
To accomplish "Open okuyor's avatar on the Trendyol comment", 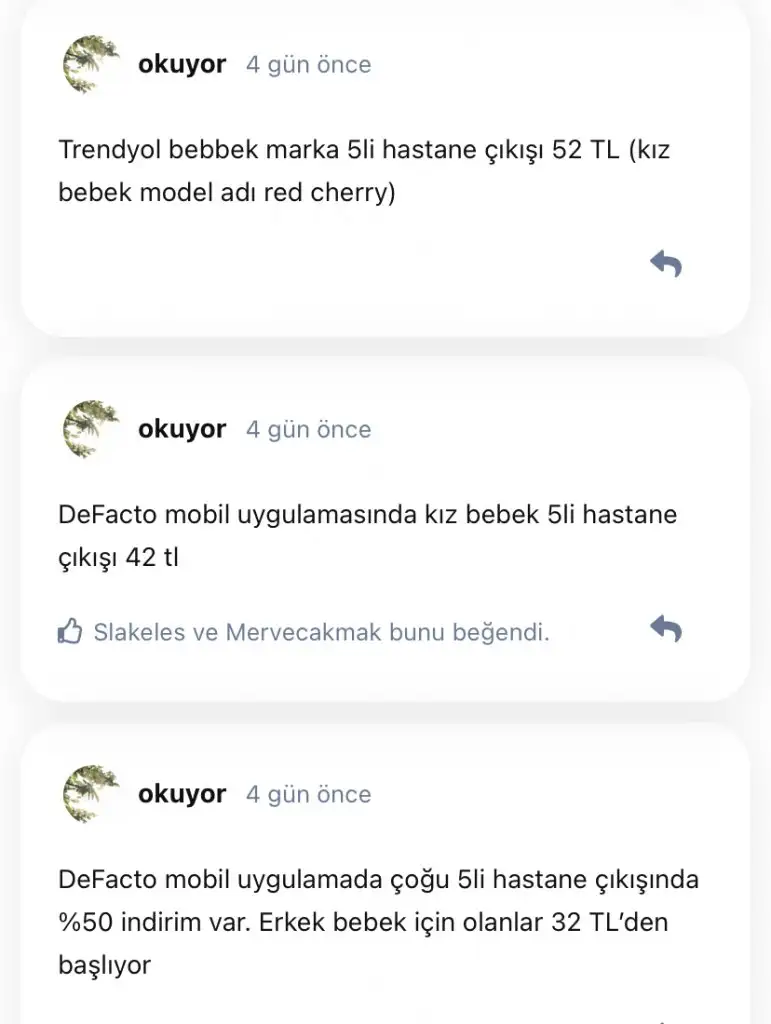I will 91,65.
